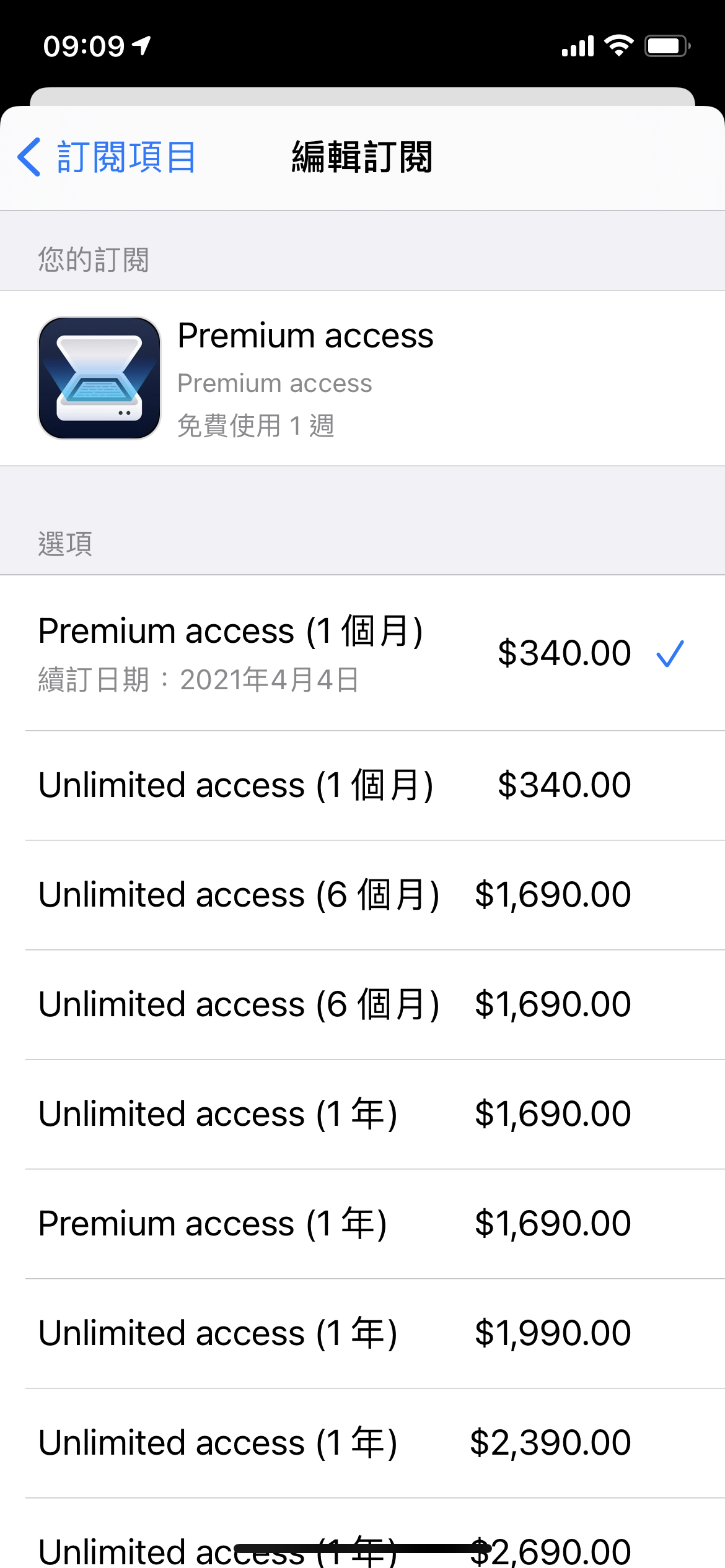The height and width of the screenshot is (1568, 725).
Task: Select Premium access (1 個月) for $340.00
Action: pyautogui.click(x=362, y=653)
